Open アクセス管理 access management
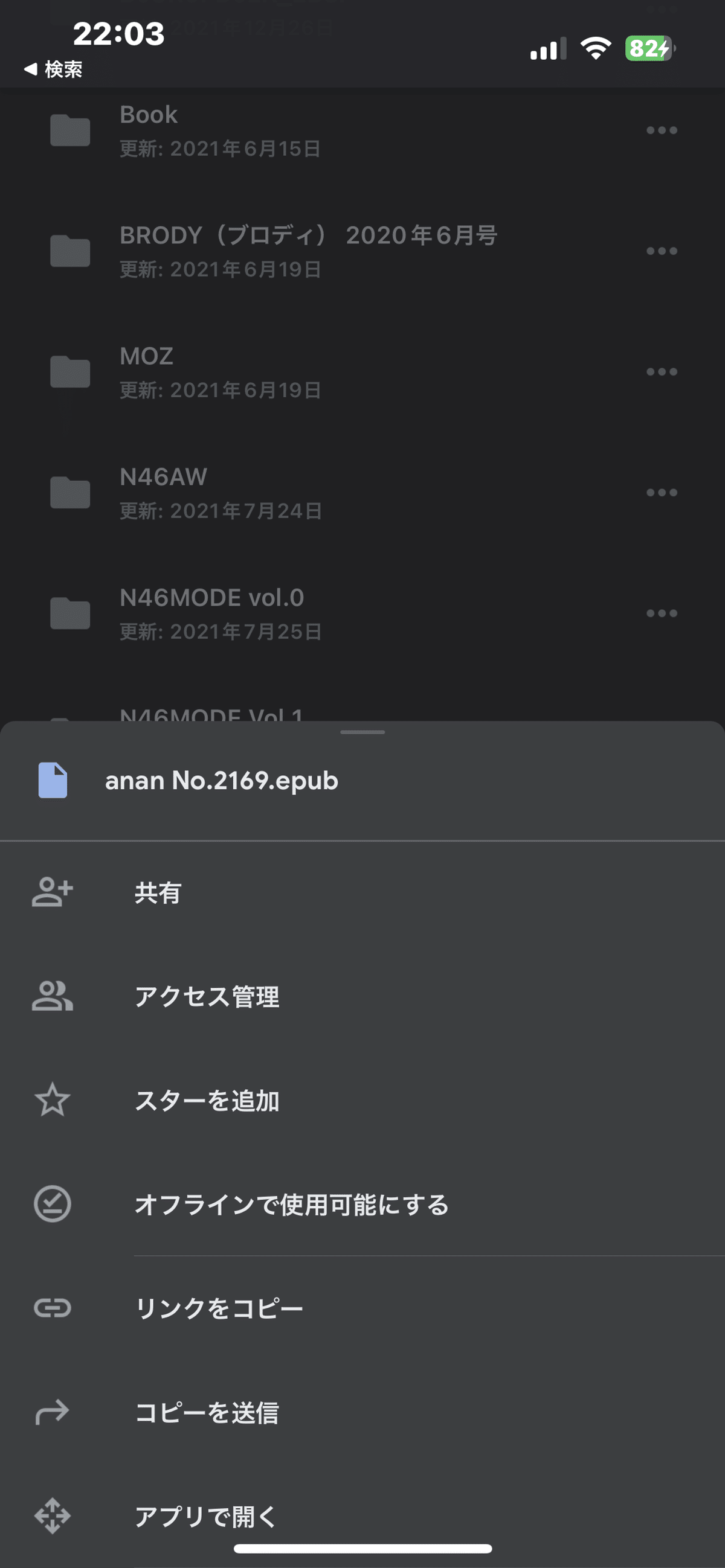 362,996
